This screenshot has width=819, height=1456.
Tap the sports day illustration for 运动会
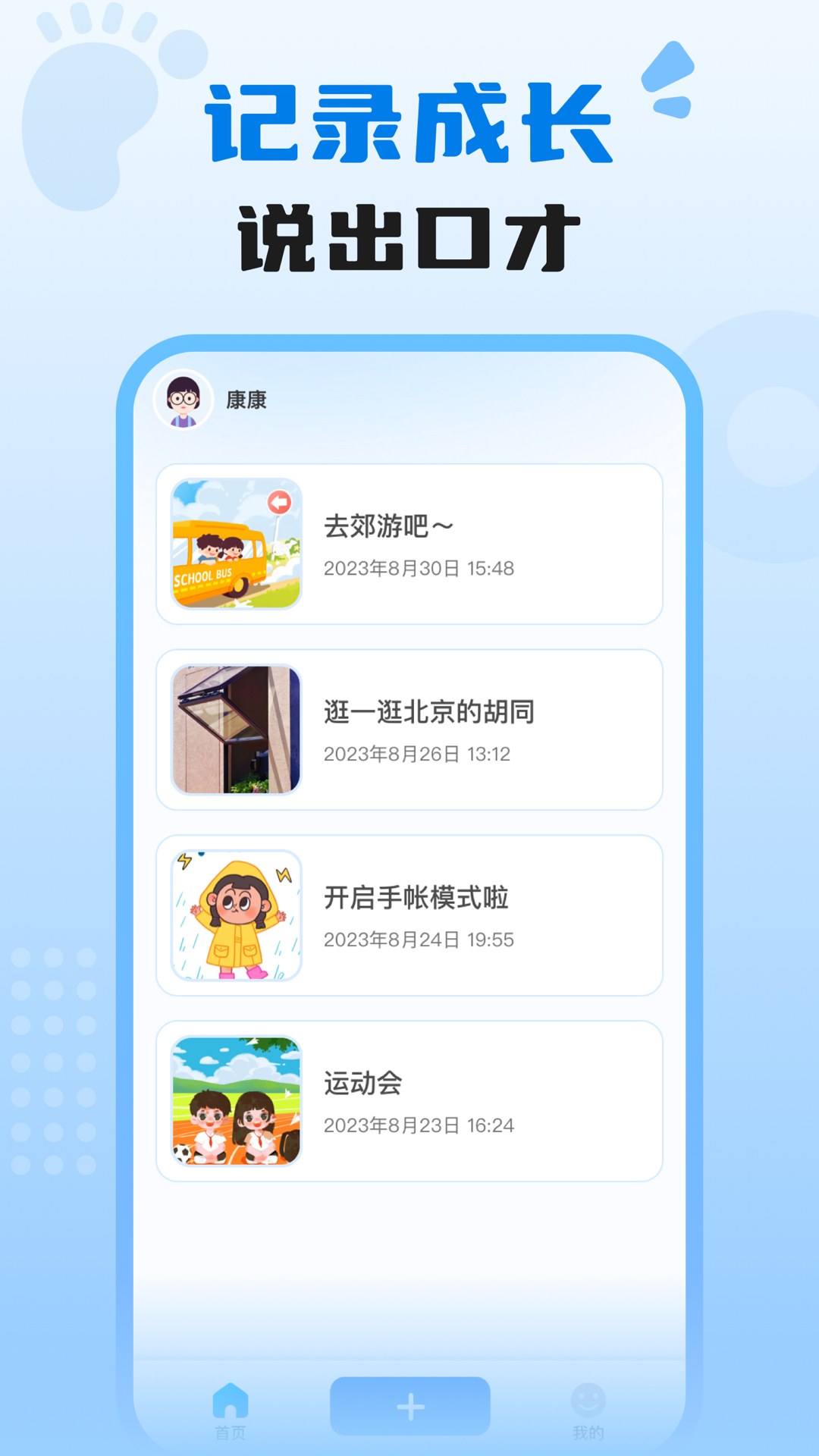pyautogui.click(x=236, y=1097)
